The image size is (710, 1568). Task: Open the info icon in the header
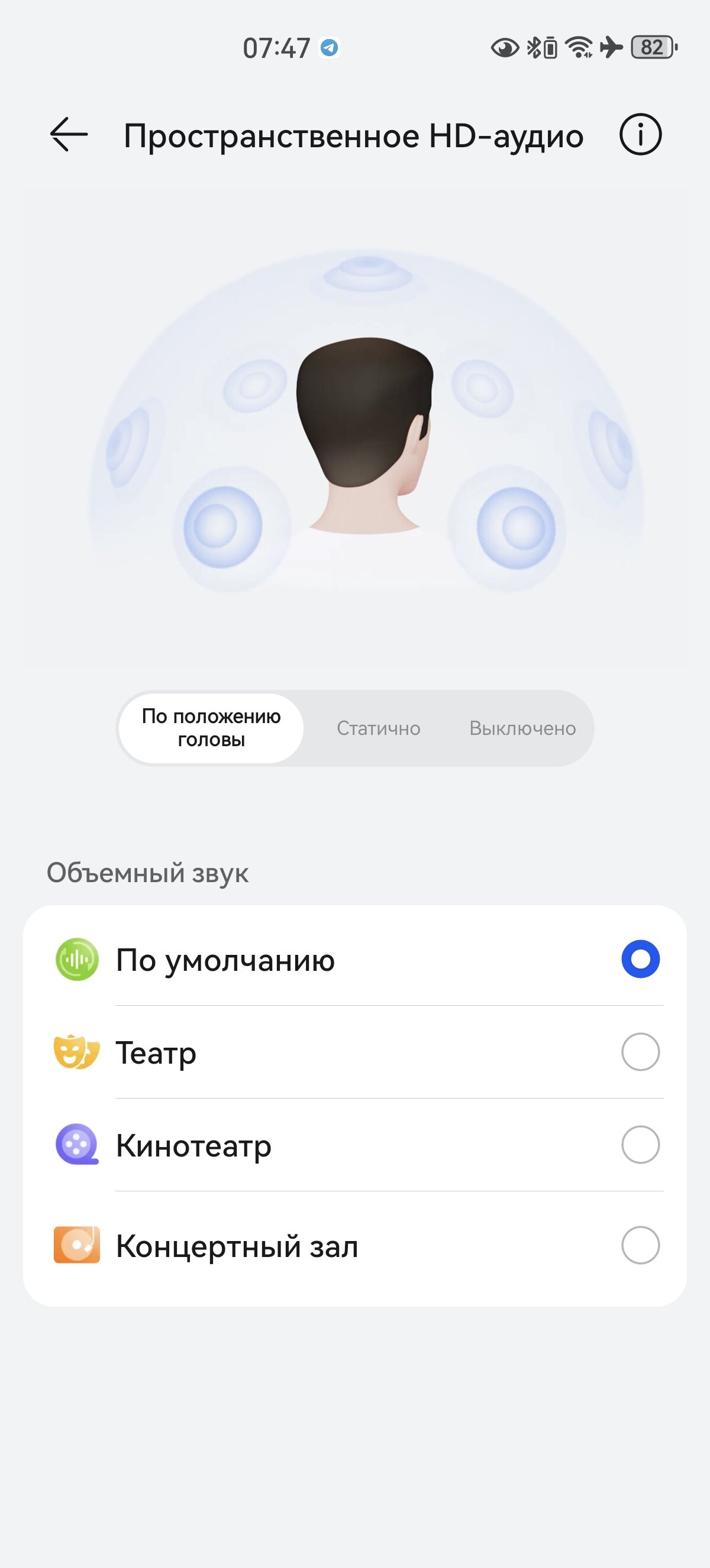click(x=640, y=135)
